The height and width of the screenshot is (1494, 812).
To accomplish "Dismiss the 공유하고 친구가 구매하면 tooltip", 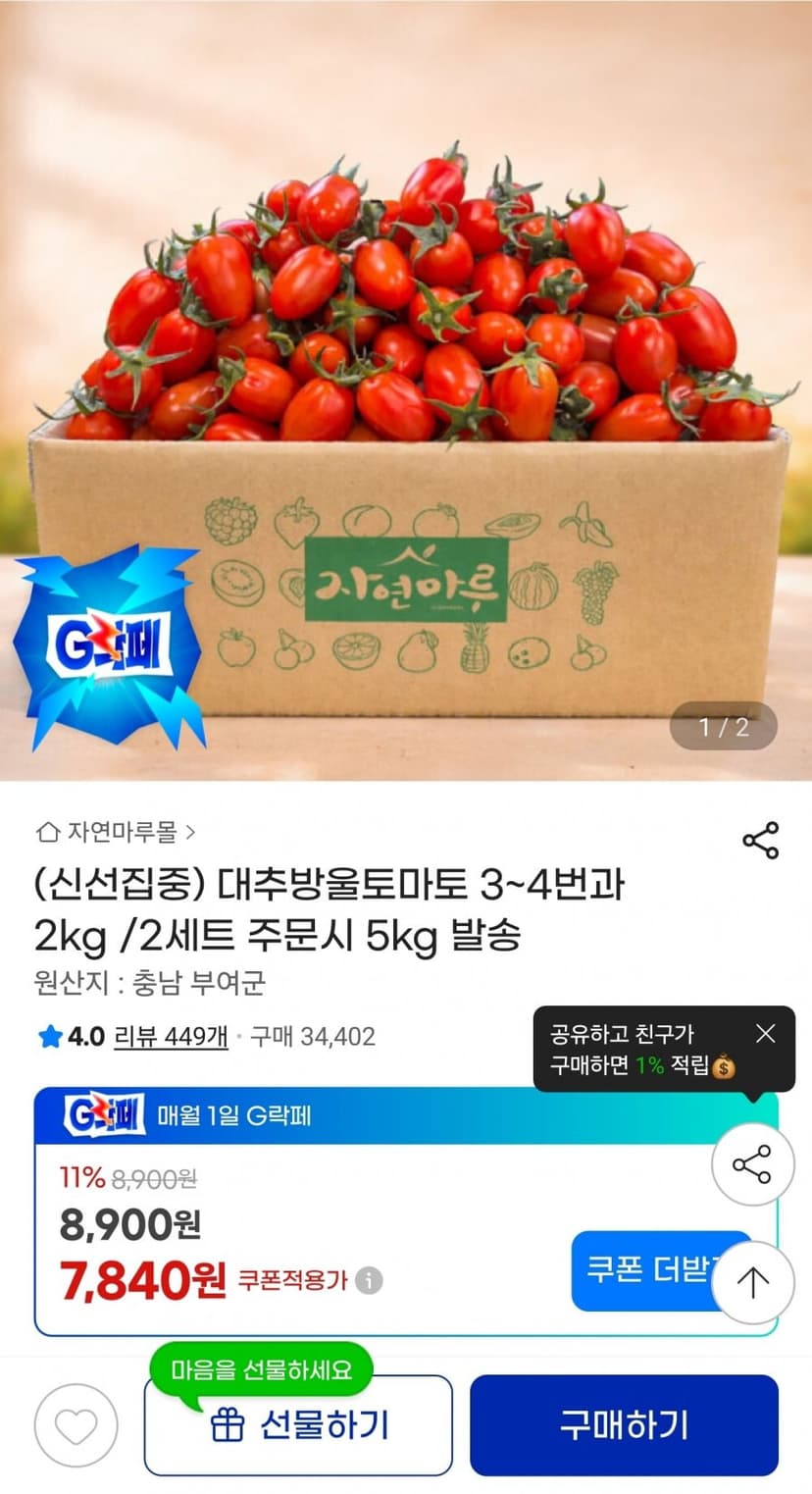I will (x=766, y=1033).
